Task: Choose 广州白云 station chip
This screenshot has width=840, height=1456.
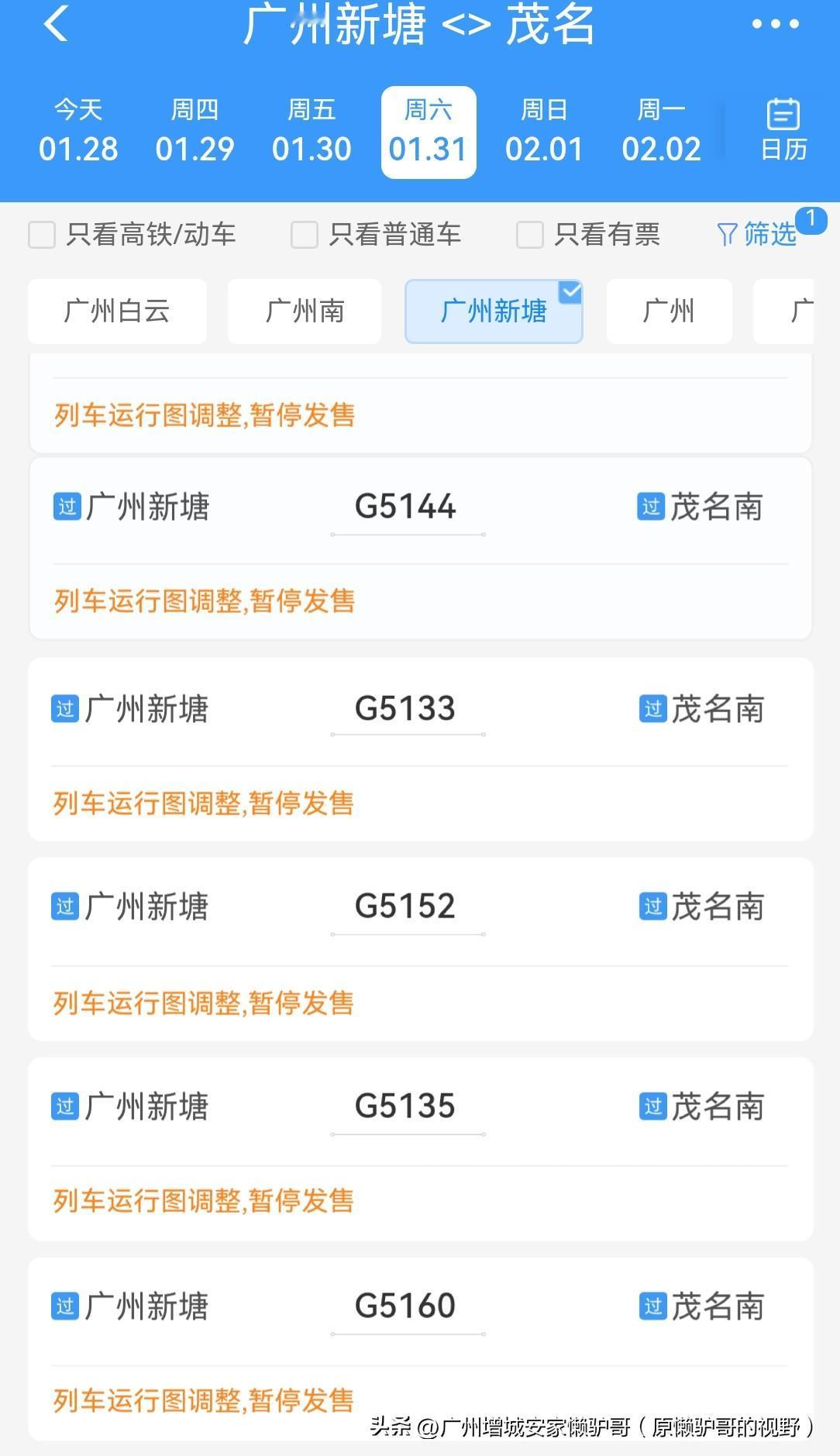Action: 117,312
